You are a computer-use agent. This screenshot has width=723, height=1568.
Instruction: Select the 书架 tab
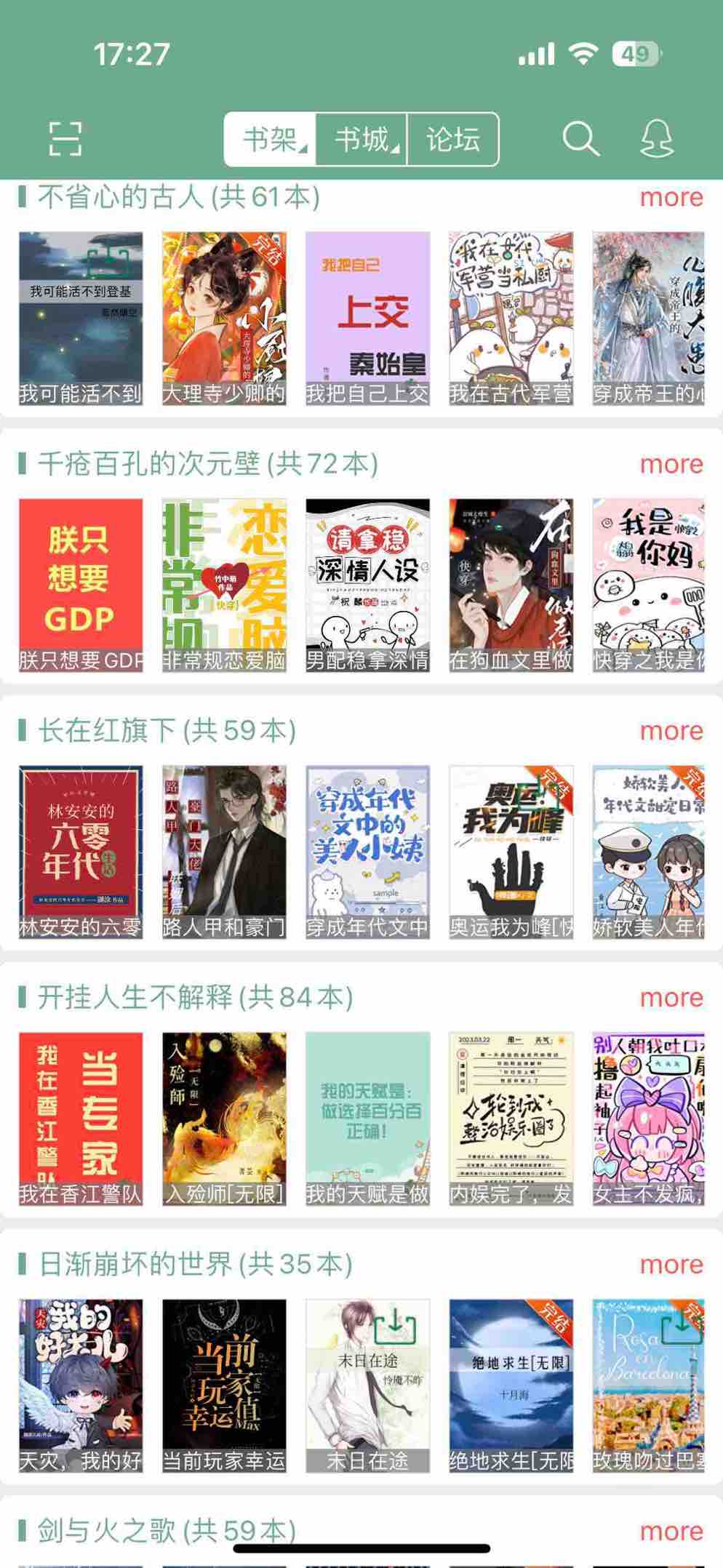point(270,139)
